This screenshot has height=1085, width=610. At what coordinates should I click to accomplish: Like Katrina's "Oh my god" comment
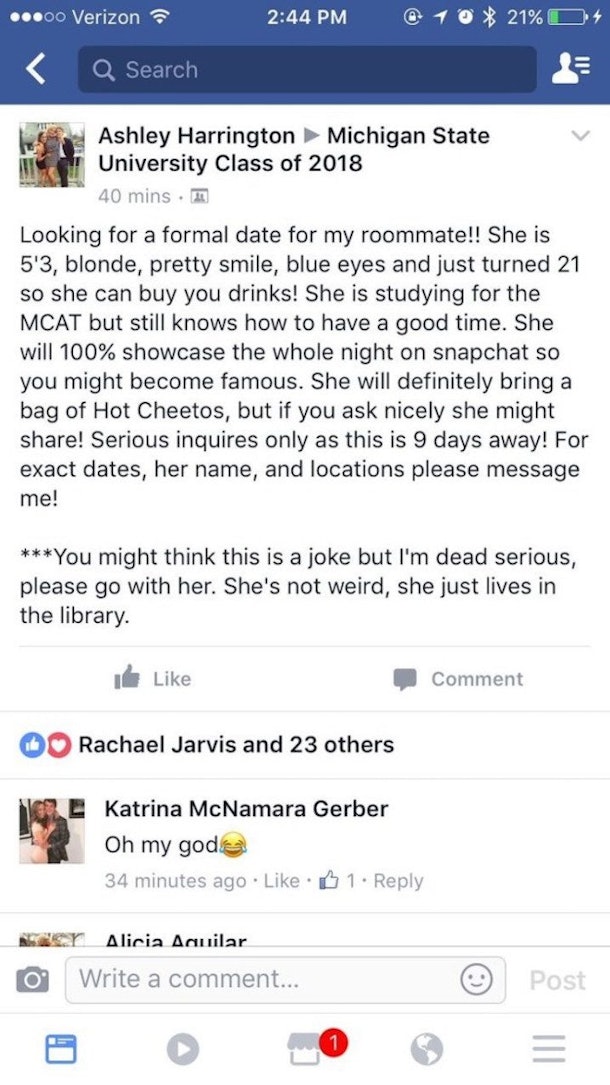[280, 881]
